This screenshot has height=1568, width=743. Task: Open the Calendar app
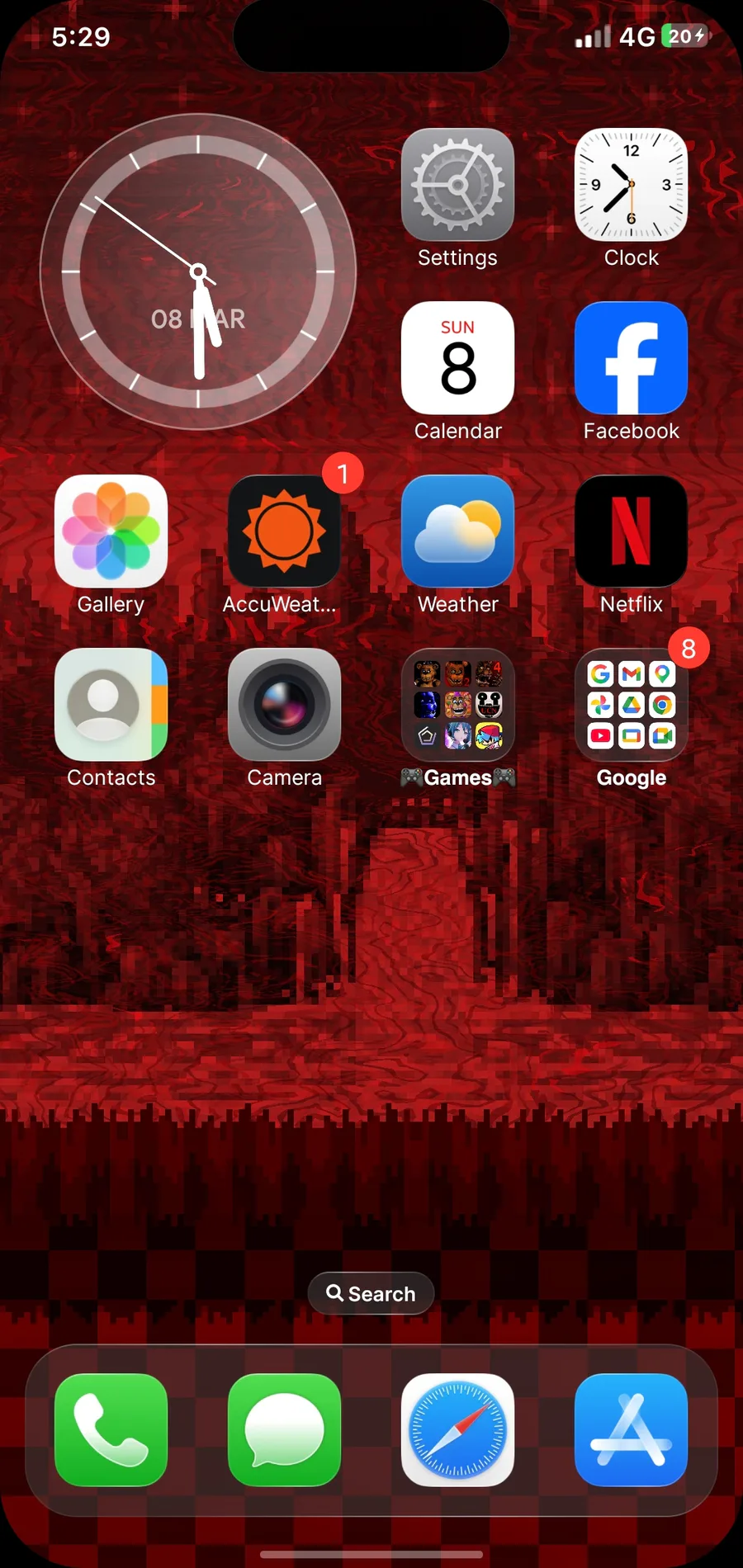coord(457,358)
